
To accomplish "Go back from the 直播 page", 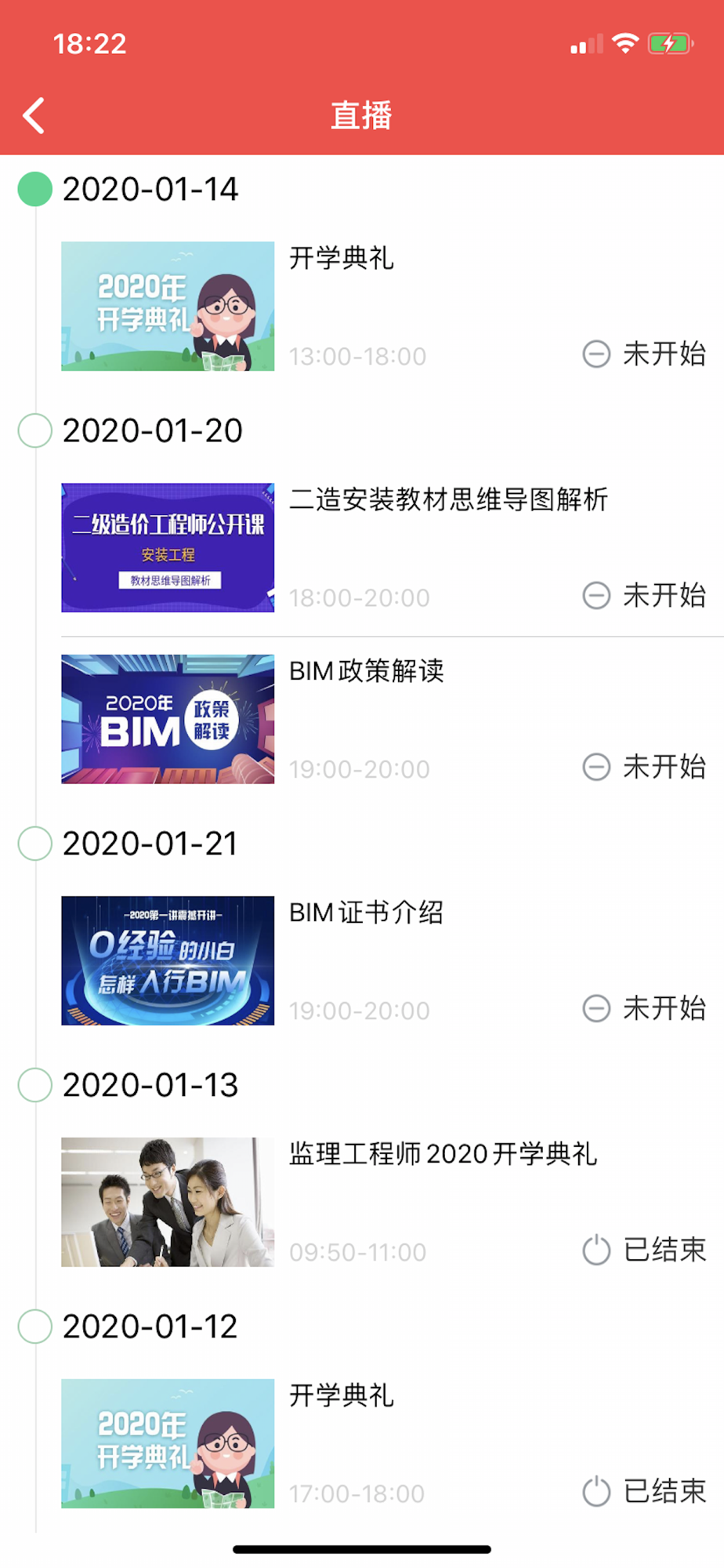I will point(34,116).
